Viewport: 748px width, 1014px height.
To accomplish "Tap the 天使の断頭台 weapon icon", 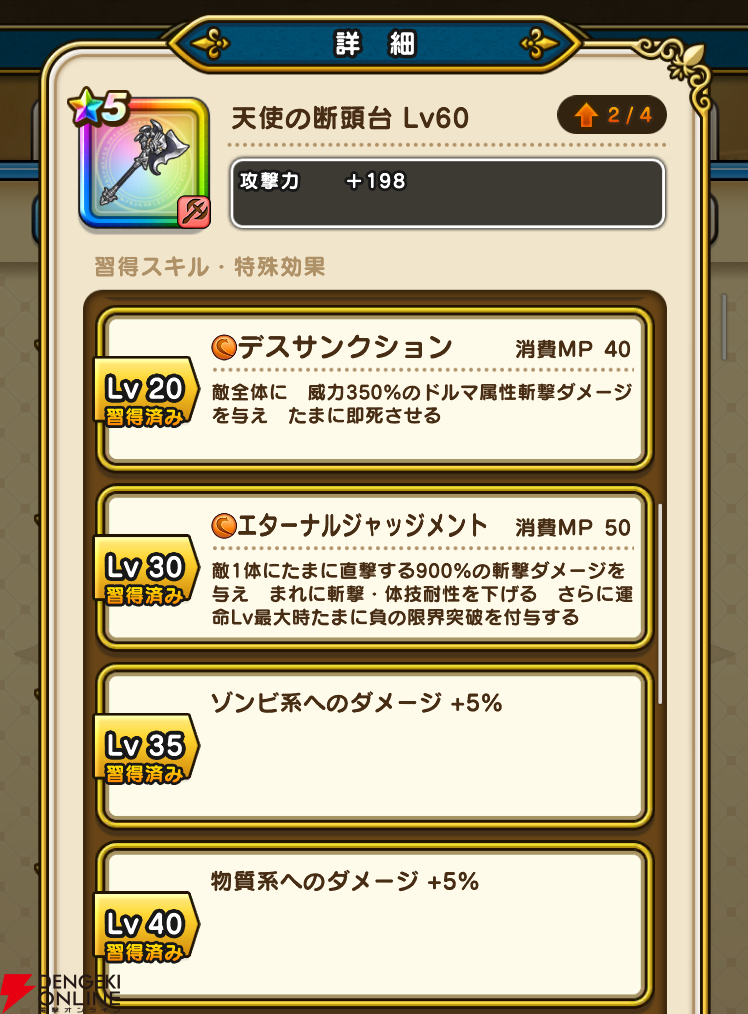I will click(145, 165).
